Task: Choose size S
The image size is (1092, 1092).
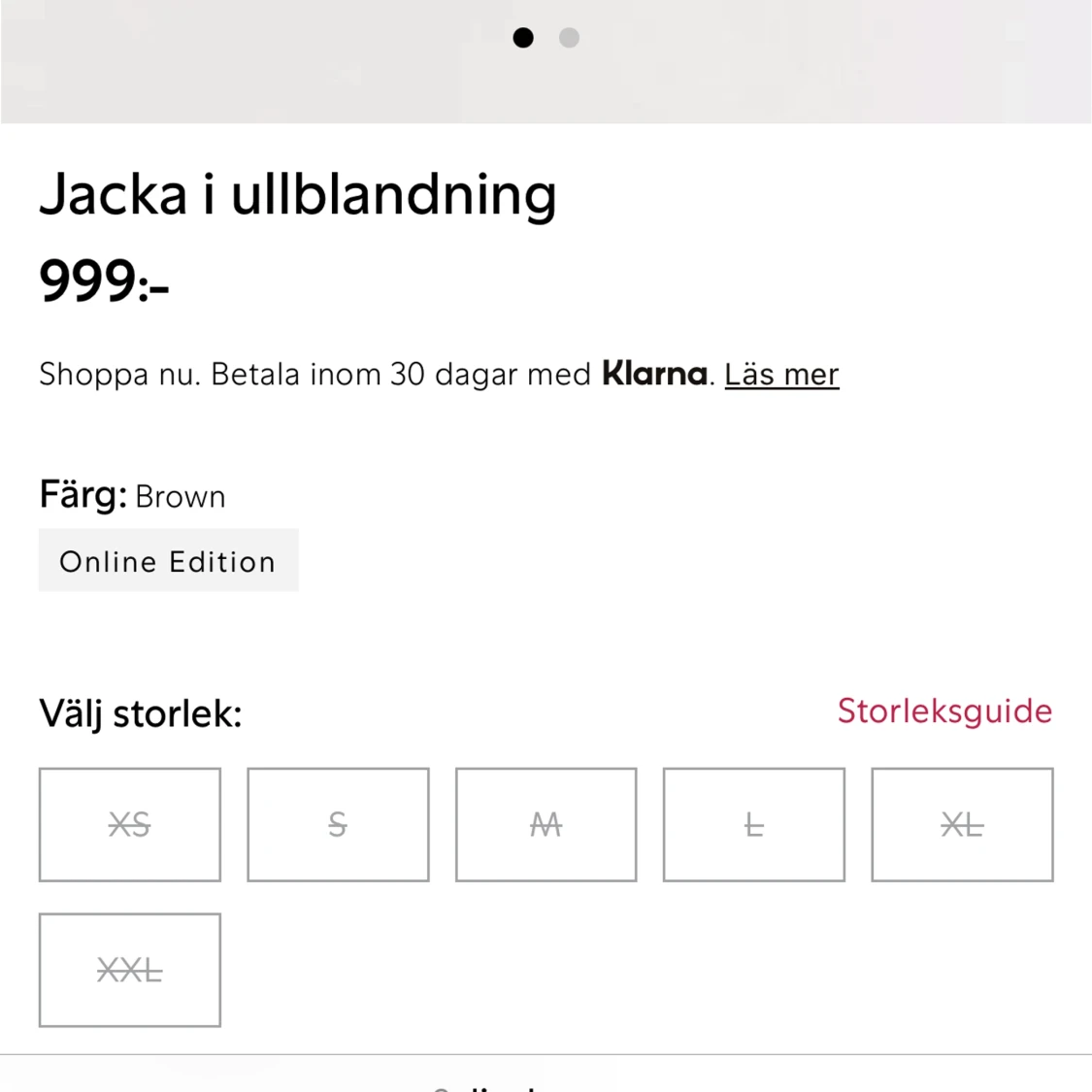Action: coord(338,825)
